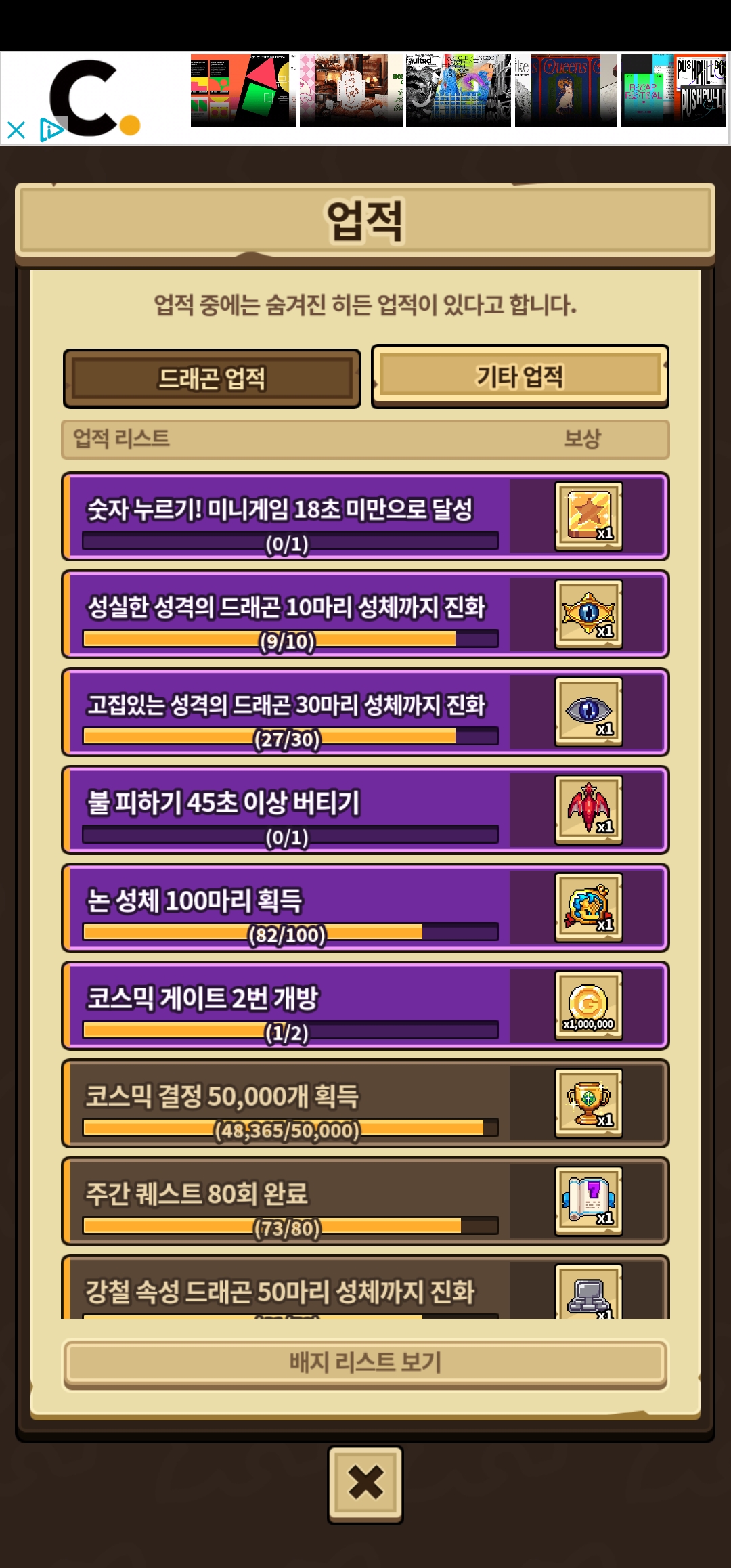Screen dimensions: 731x1568
Task: Tap the star book reward icon
Action: pos(588,517)
